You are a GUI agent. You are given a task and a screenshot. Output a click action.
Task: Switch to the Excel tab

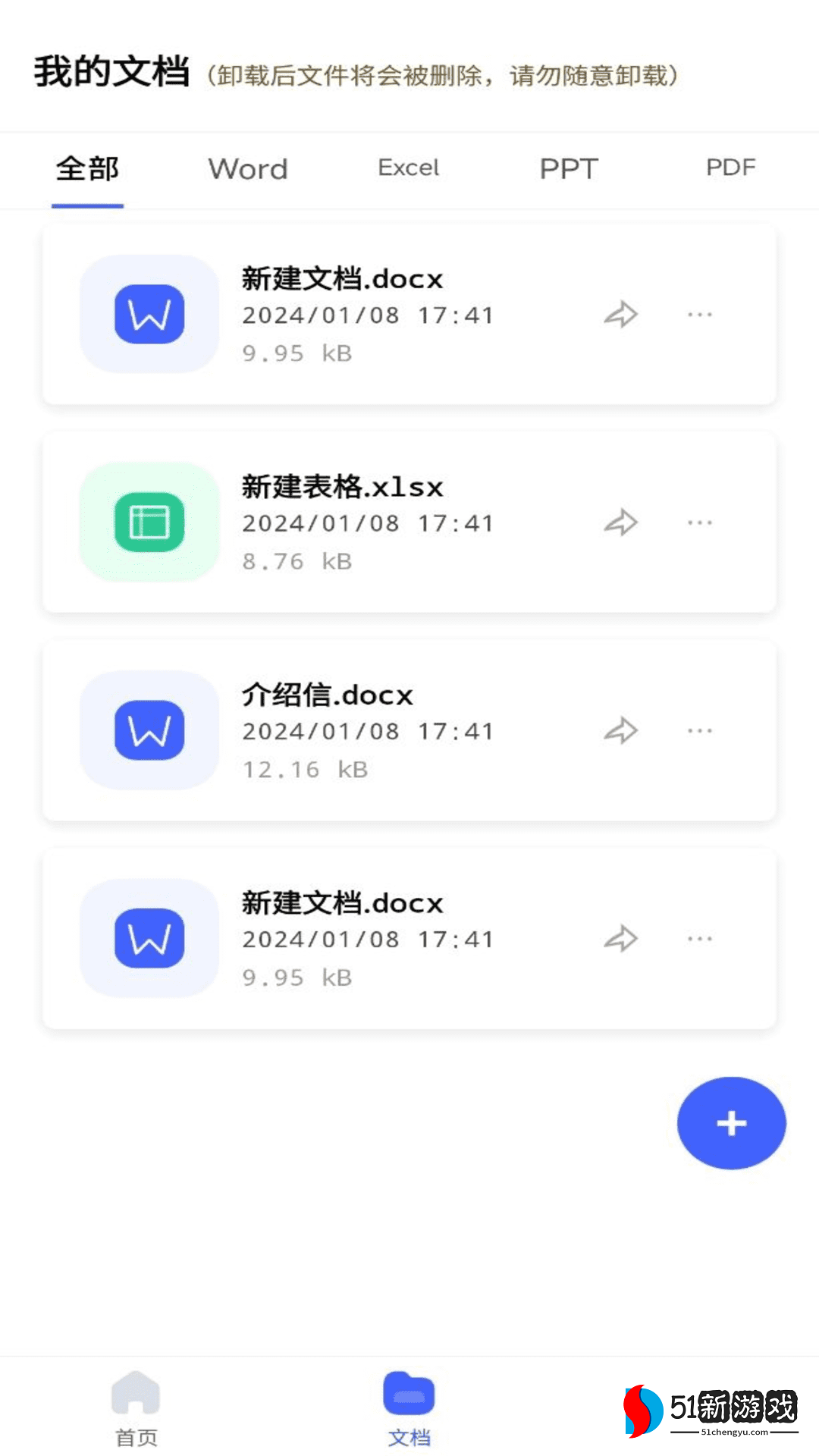pyautogui.click(x=409, y=168)
